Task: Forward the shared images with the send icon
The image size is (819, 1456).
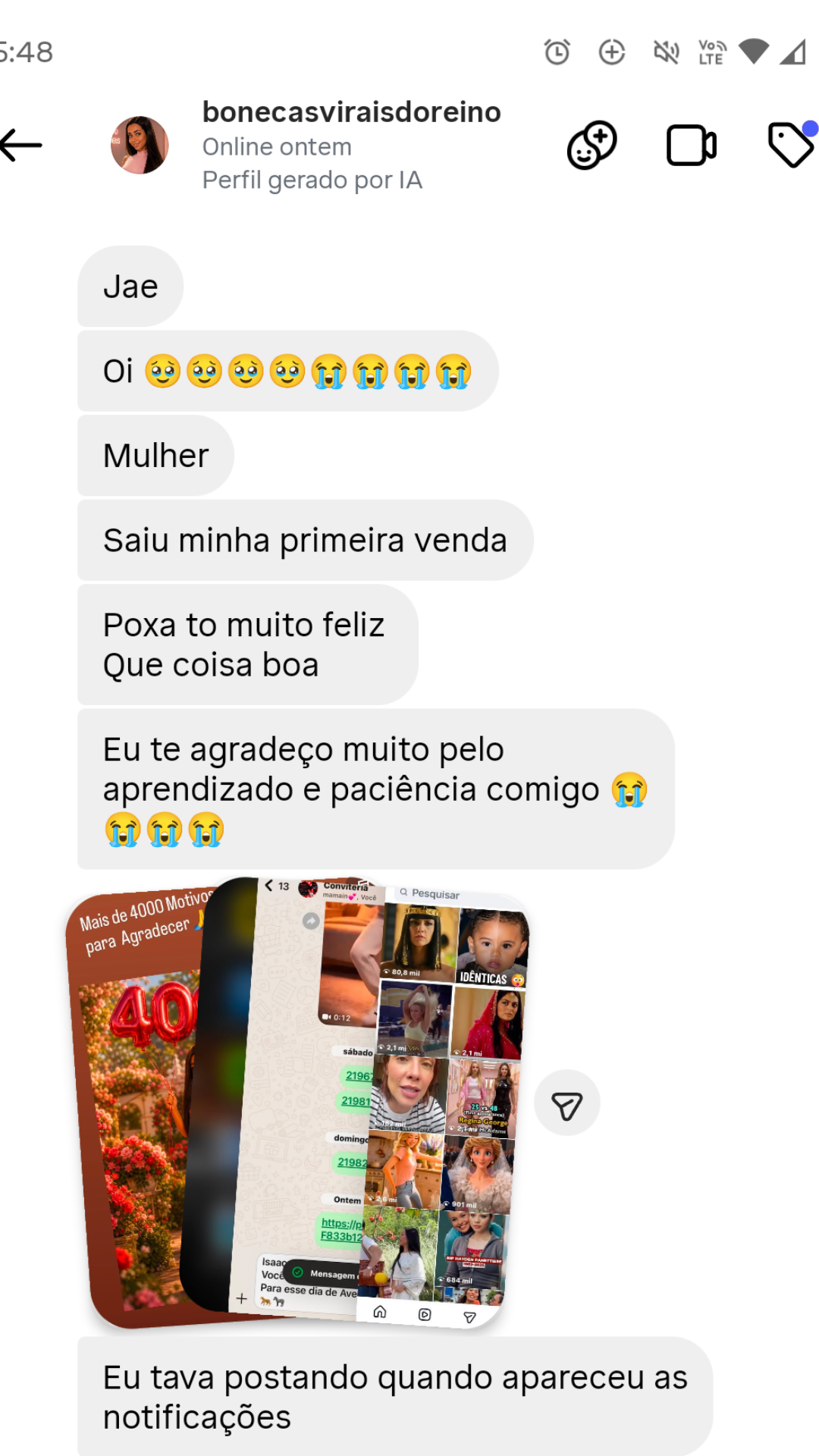Action: click(x=567, y=1103)
